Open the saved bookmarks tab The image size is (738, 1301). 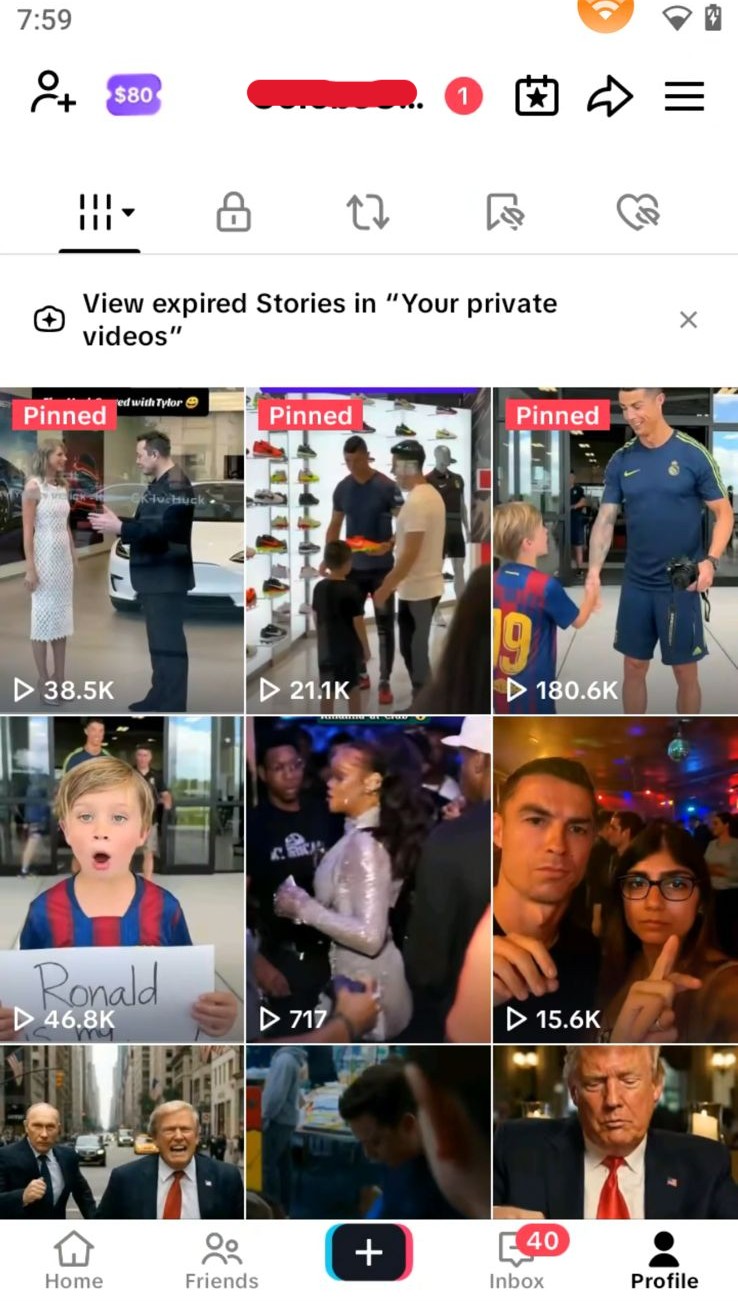[505, 212]
